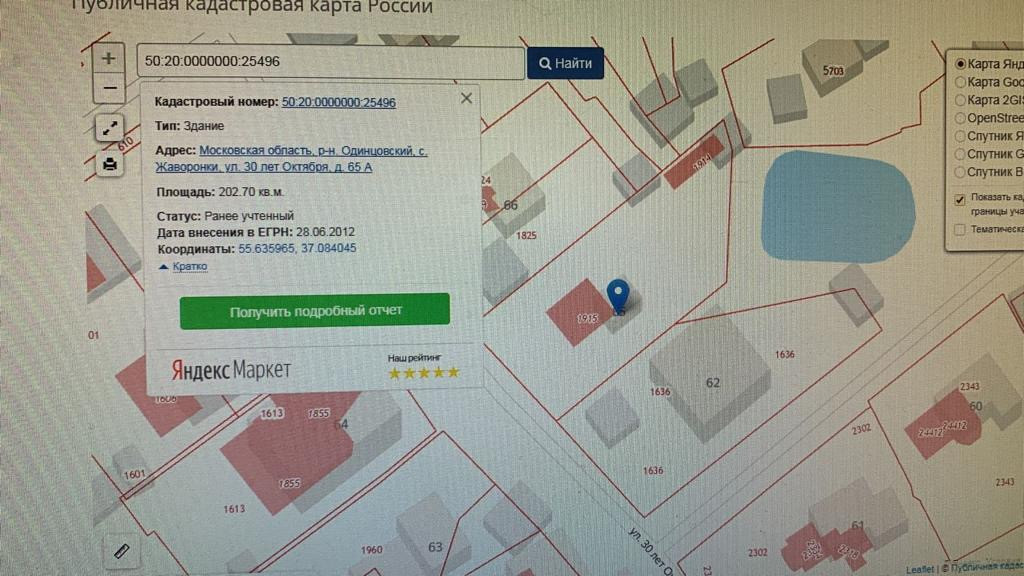
Task: Open coordinates link 55.635965, 37.084045
Action: click(x=296, y=248)
